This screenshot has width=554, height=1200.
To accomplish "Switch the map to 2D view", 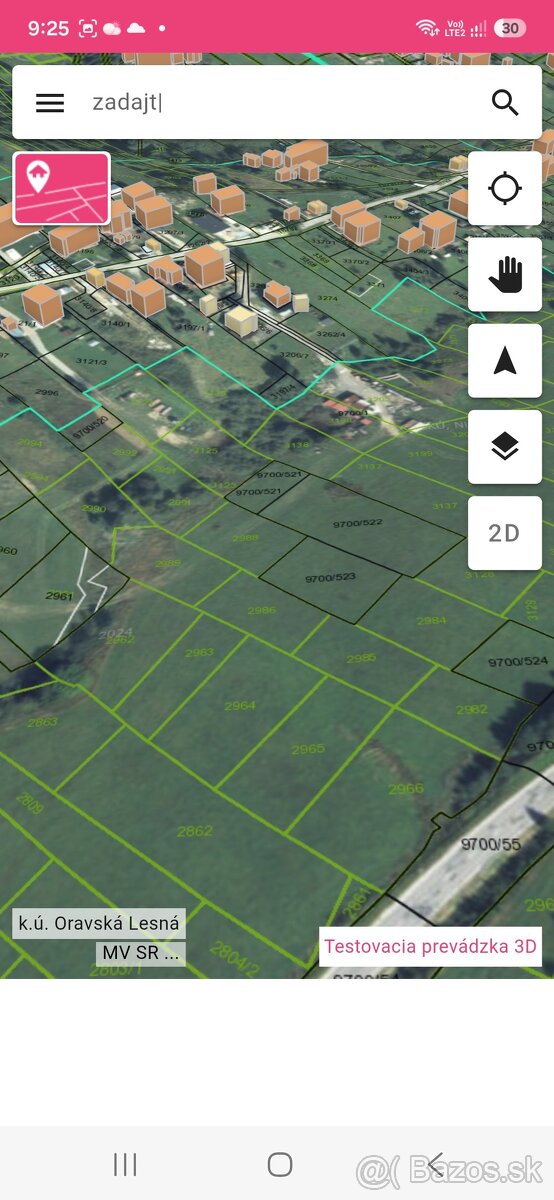I will tap(505, 532).
